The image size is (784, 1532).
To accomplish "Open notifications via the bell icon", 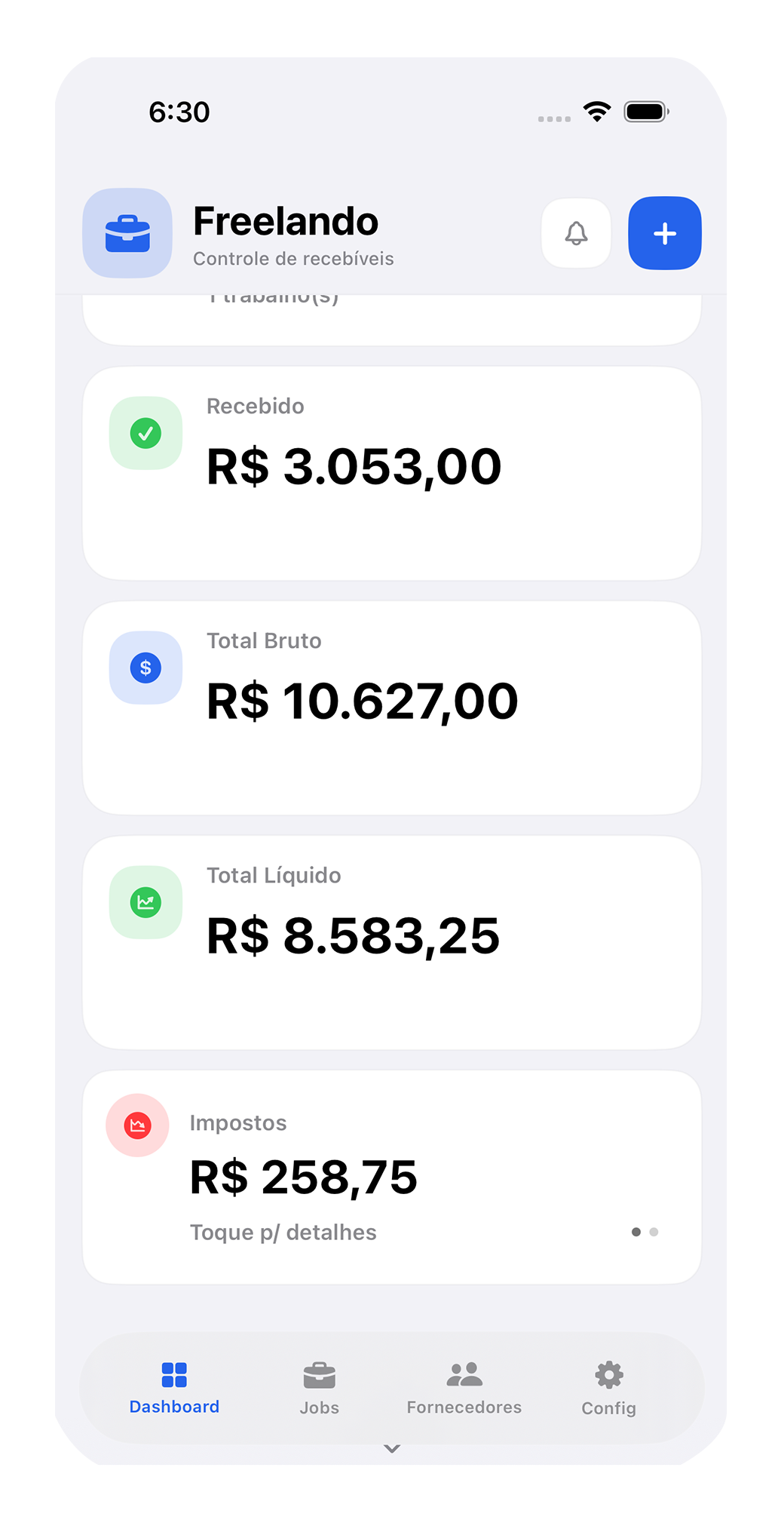I will point(576,233).
